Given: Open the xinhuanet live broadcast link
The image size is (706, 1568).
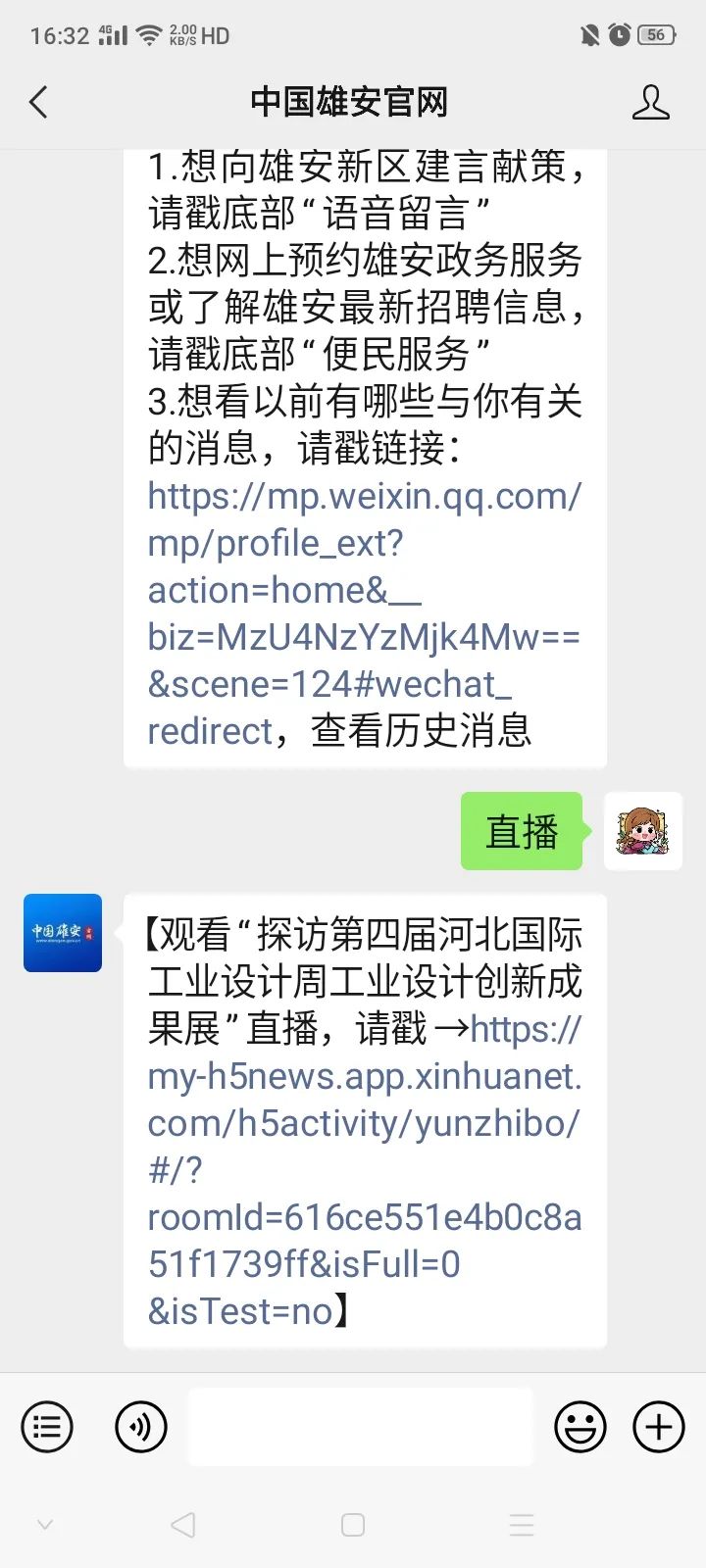Looking at the screenshot, I should click(x=364, y=1170).
